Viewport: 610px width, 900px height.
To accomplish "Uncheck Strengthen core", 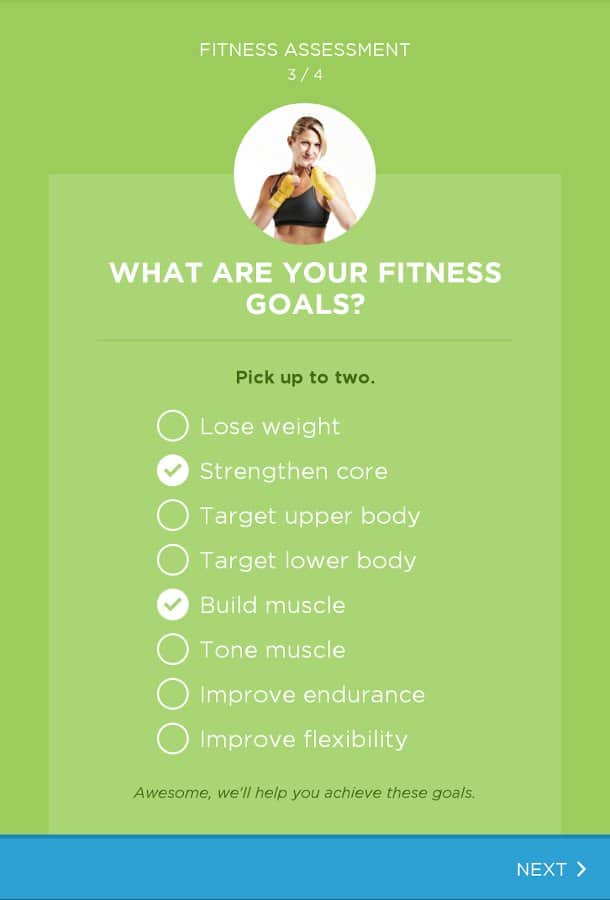I will click(173, 471).
